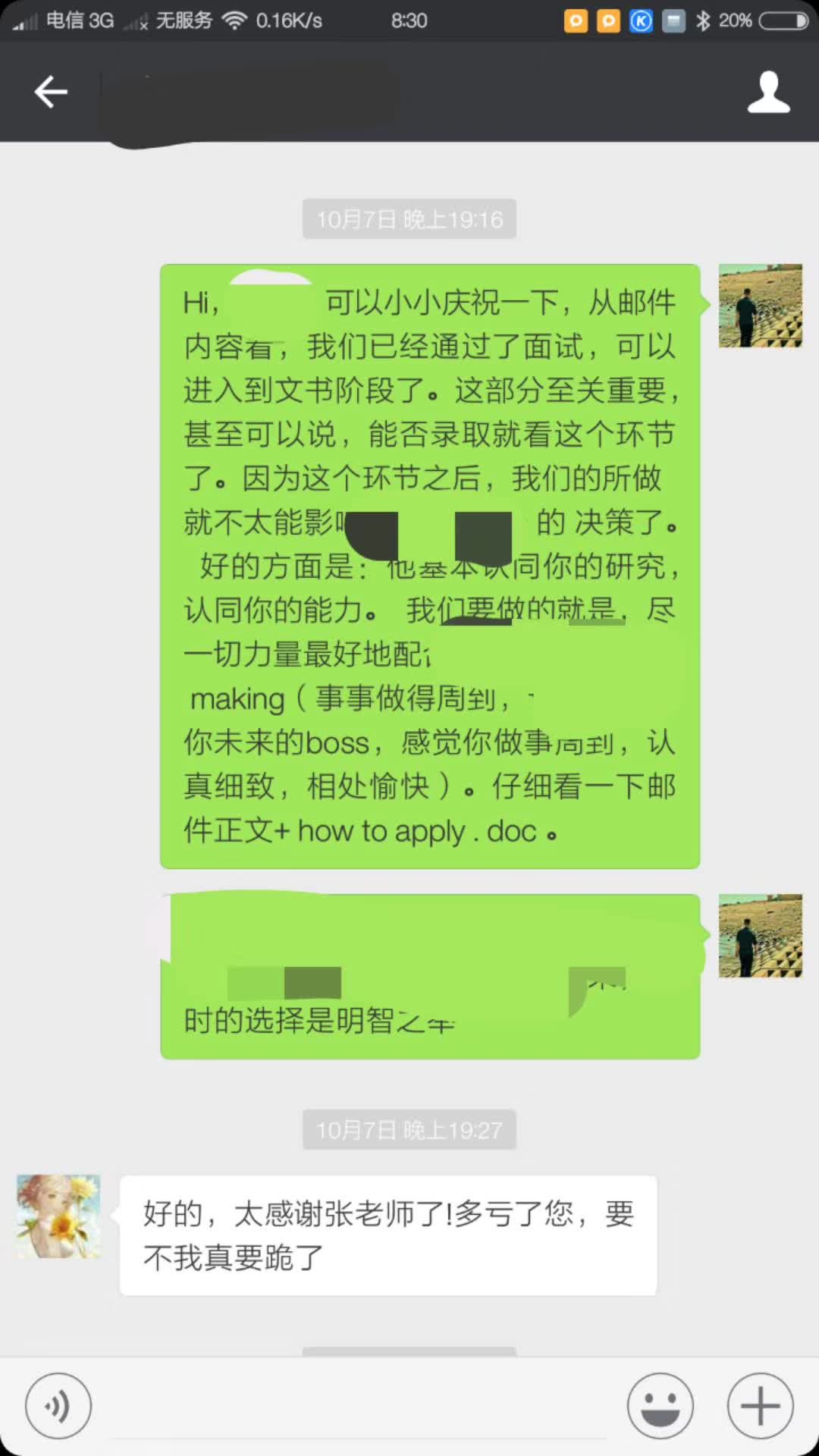Open the sunflower avatar beside the 好的，太感谢张老师了 message
Screen dimensions: 819x1456
59,1216
